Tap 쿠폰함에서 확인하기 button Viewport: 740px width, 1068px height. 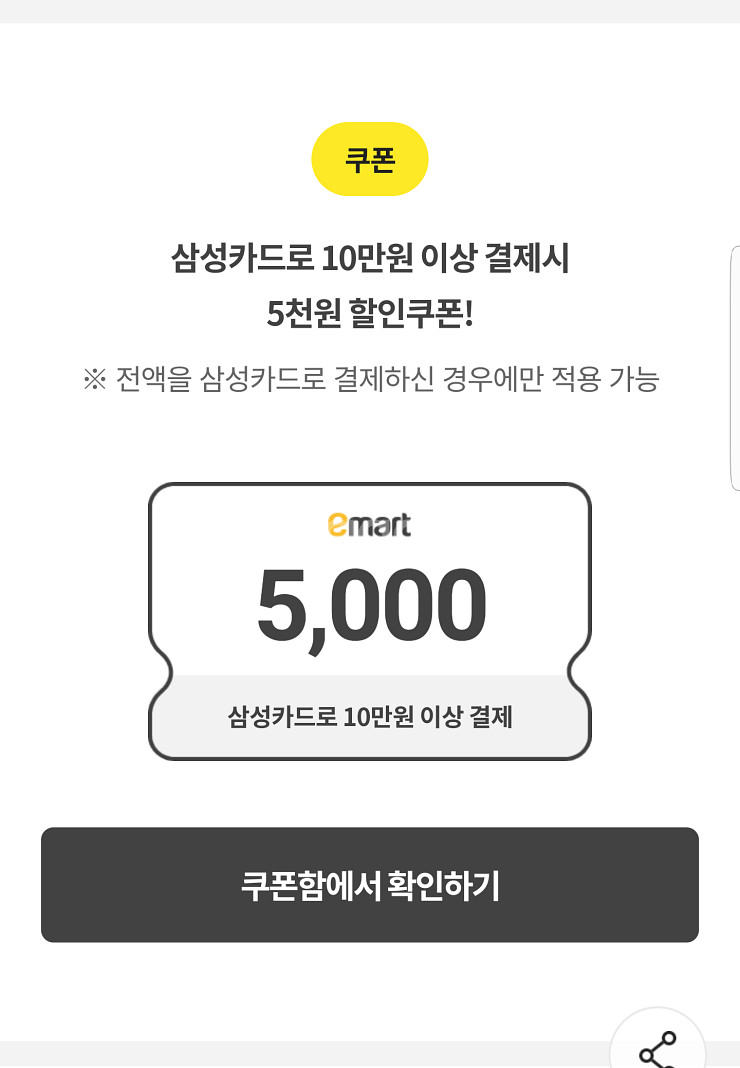pyautogui.click(x=369, y=885)
